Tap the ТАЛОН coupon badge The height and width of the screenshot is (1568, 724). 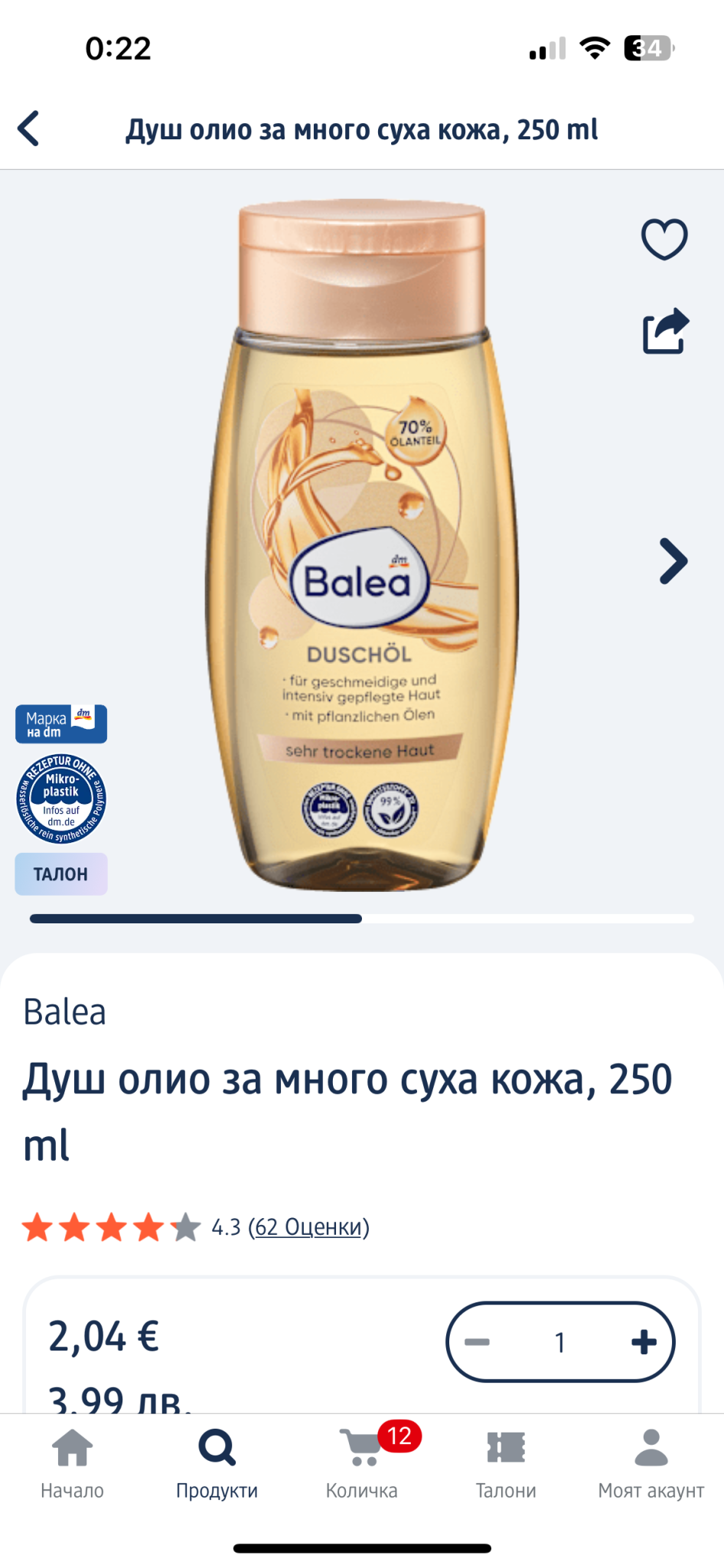click(60, 874)
